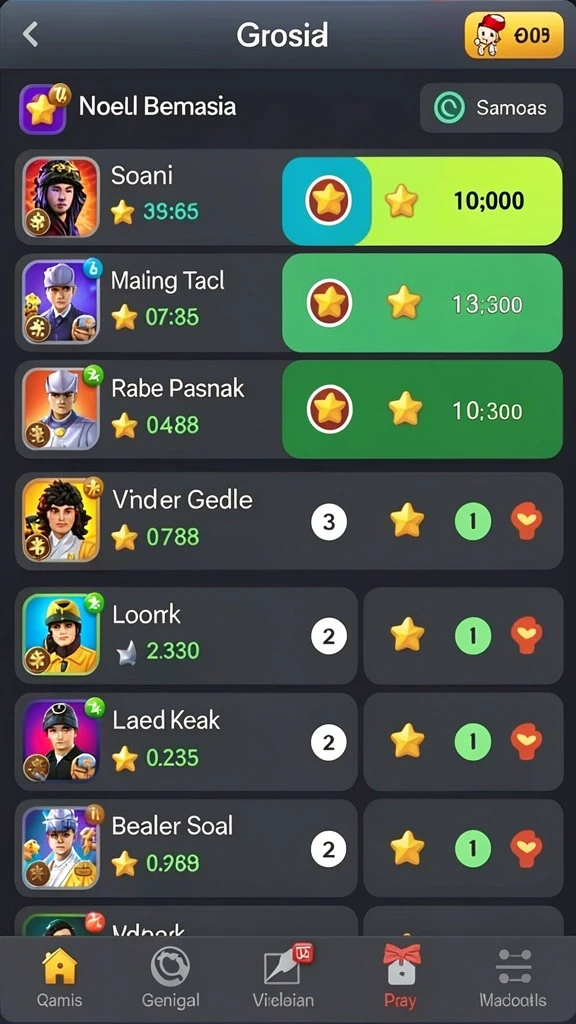Screen dimensions: 576x1024
Task: Open Loonrk's player row
Action: click(x=186, y=635)
